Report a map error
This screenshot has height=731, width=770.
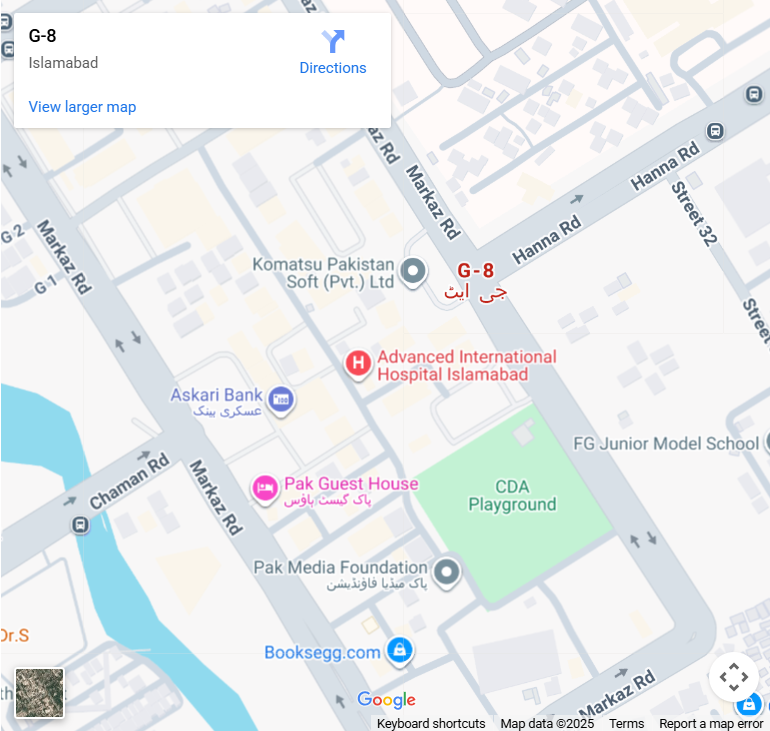point(710,723)
